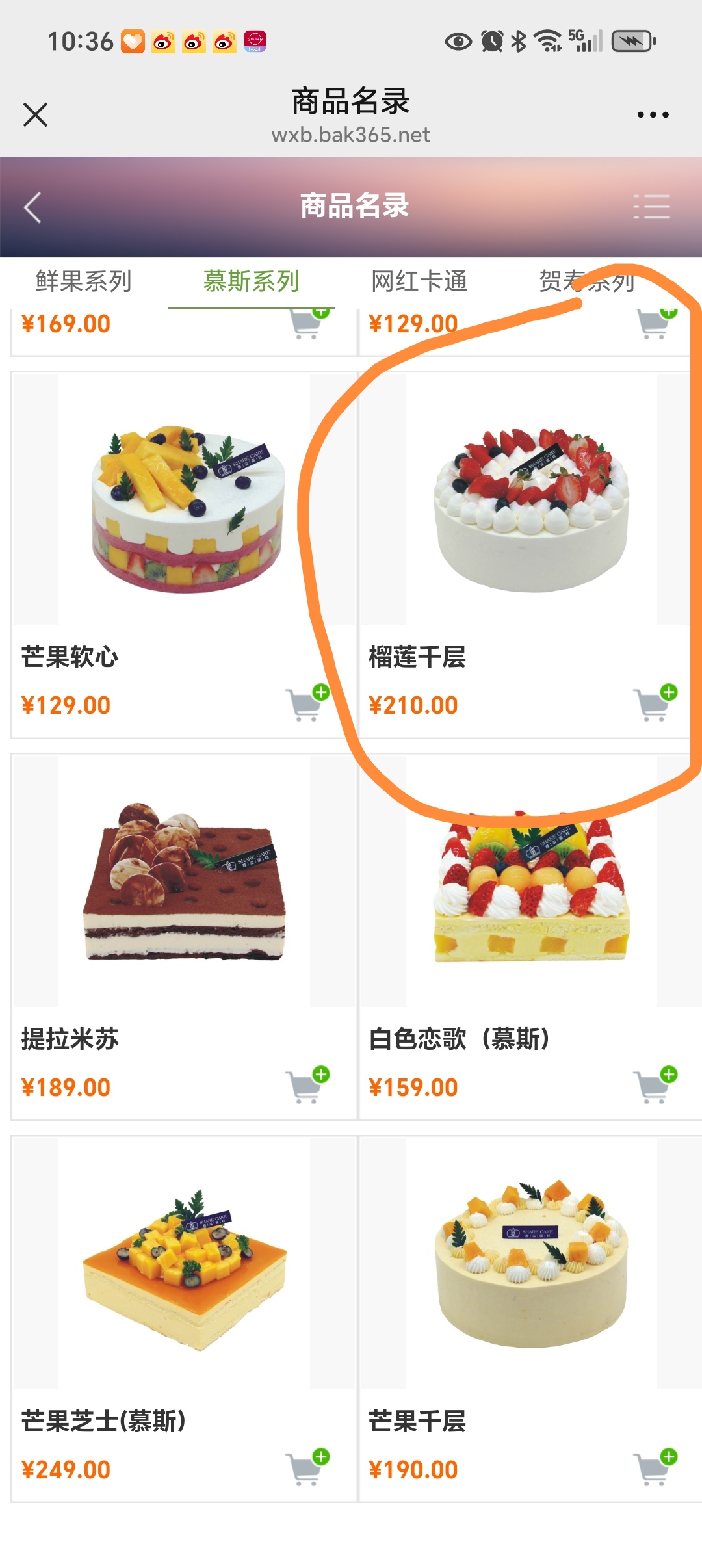This screenshot has height=1568, width=702.
Task: Add 芒果千层 to cart
Action: (655, 1468)
